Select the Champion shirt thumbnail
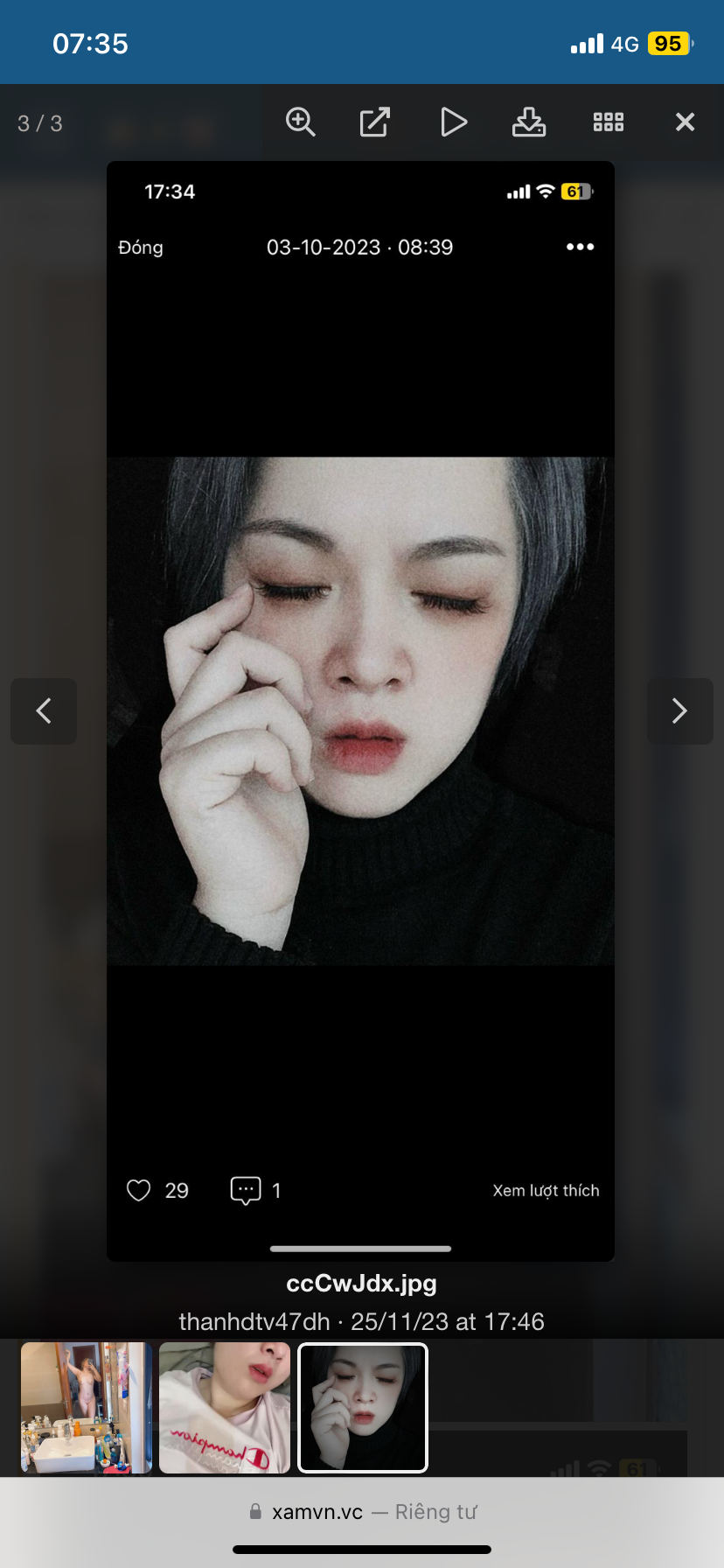 coord(225,1408)
